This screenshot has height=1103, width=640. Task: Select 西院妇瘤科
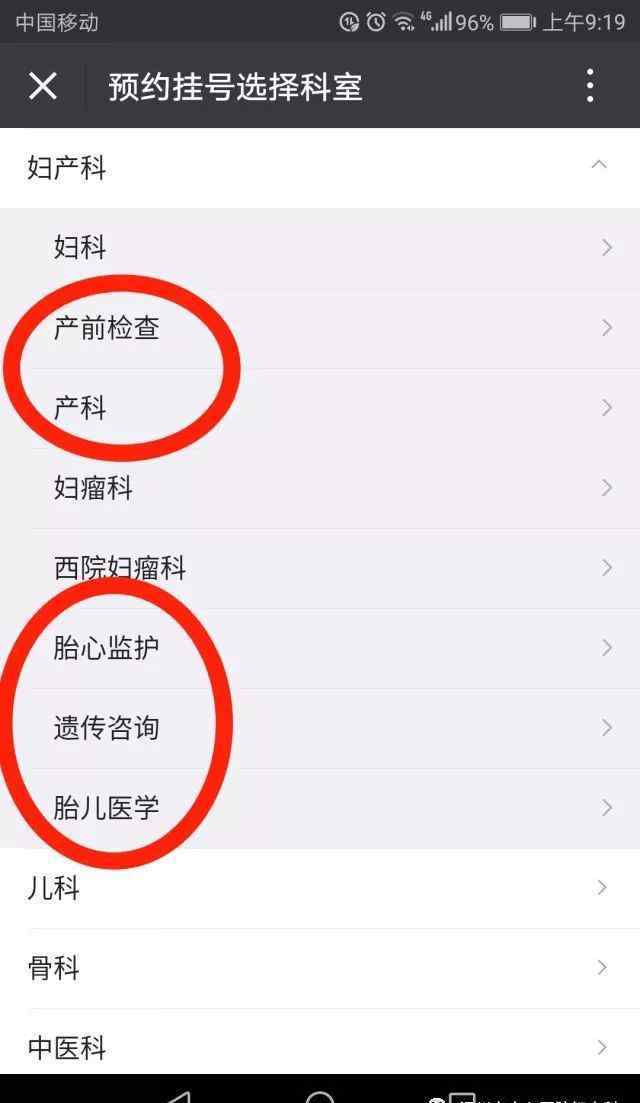[x=320, y=568]
